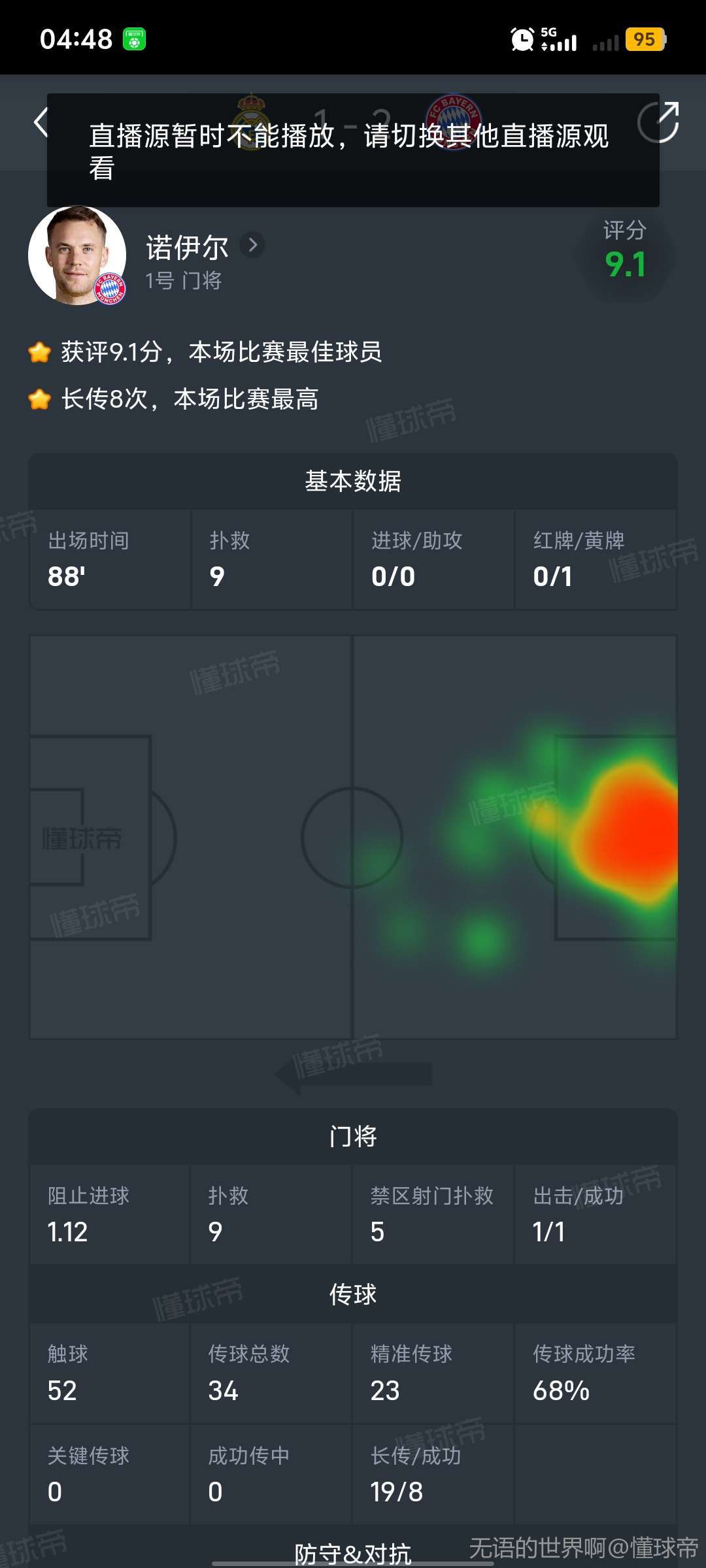This screenshot has height=1568, width=706.
Task: Share this player stats page
Action: pyautogui.click(x=658, y=122)
